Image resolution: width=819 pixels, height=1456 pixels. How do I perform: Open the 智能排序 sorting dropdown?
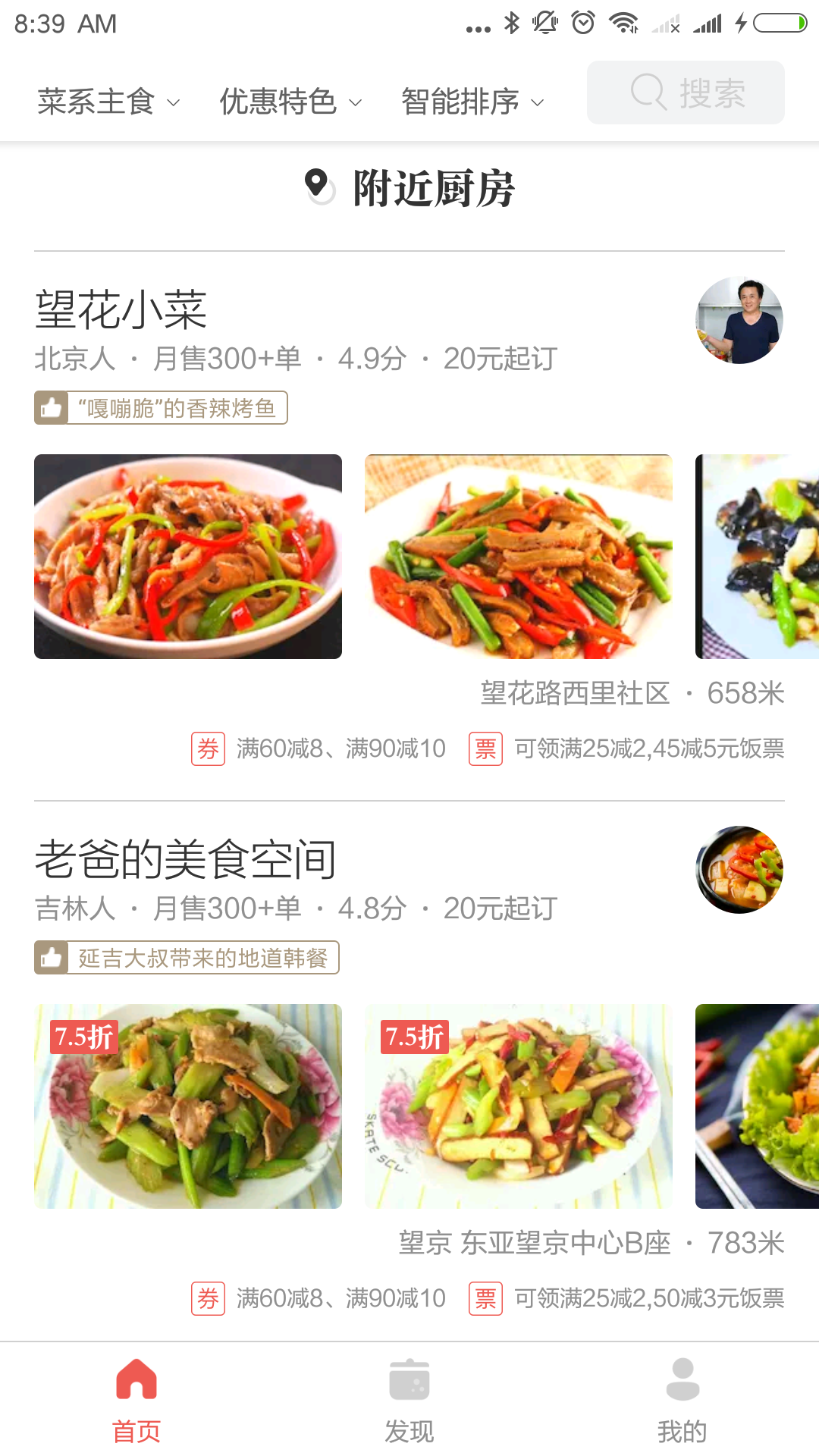click(469, 101)
